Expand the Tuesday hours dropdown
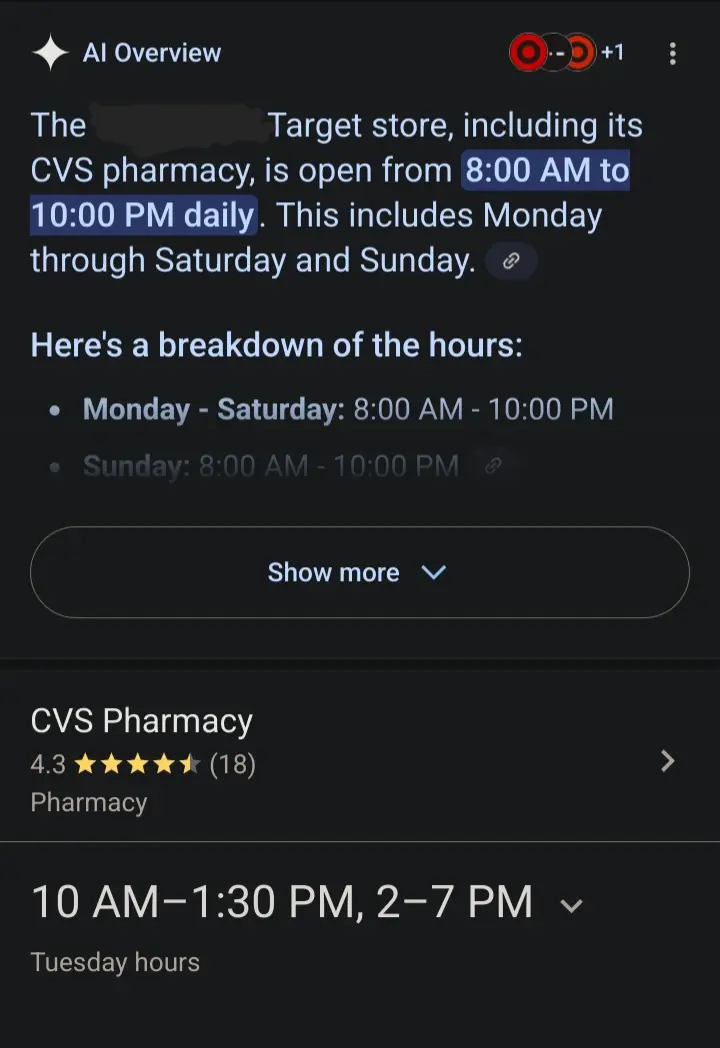 tap(571, 906)
